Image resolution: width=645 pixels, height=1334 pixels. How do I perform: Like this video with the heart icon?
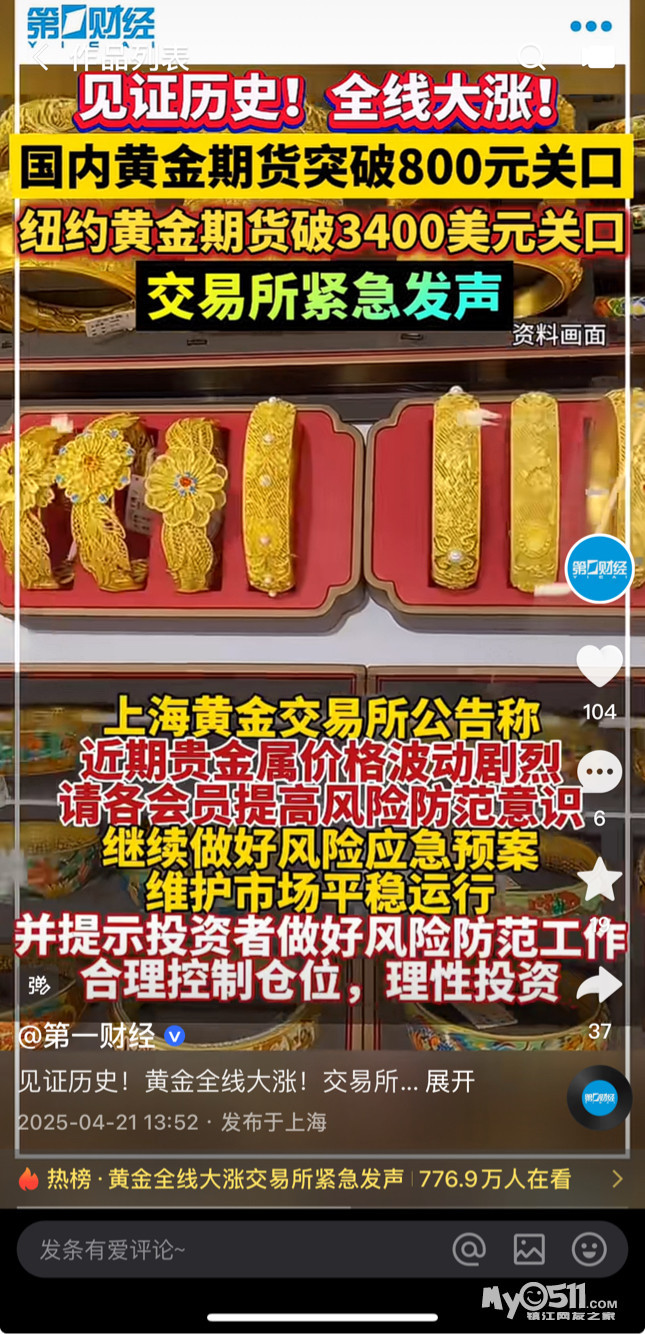point(600,666)
